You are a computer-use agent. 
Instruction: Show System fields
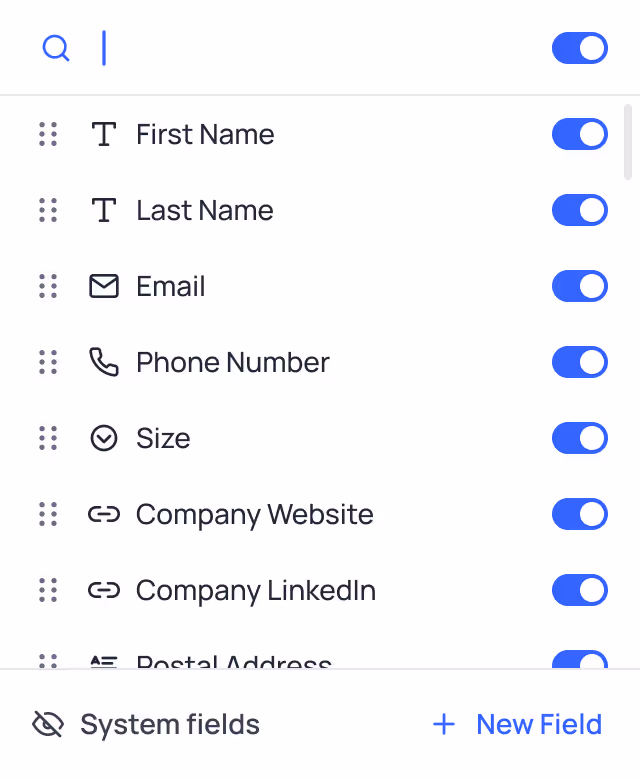pyautogui.click(x=146, y=724)
